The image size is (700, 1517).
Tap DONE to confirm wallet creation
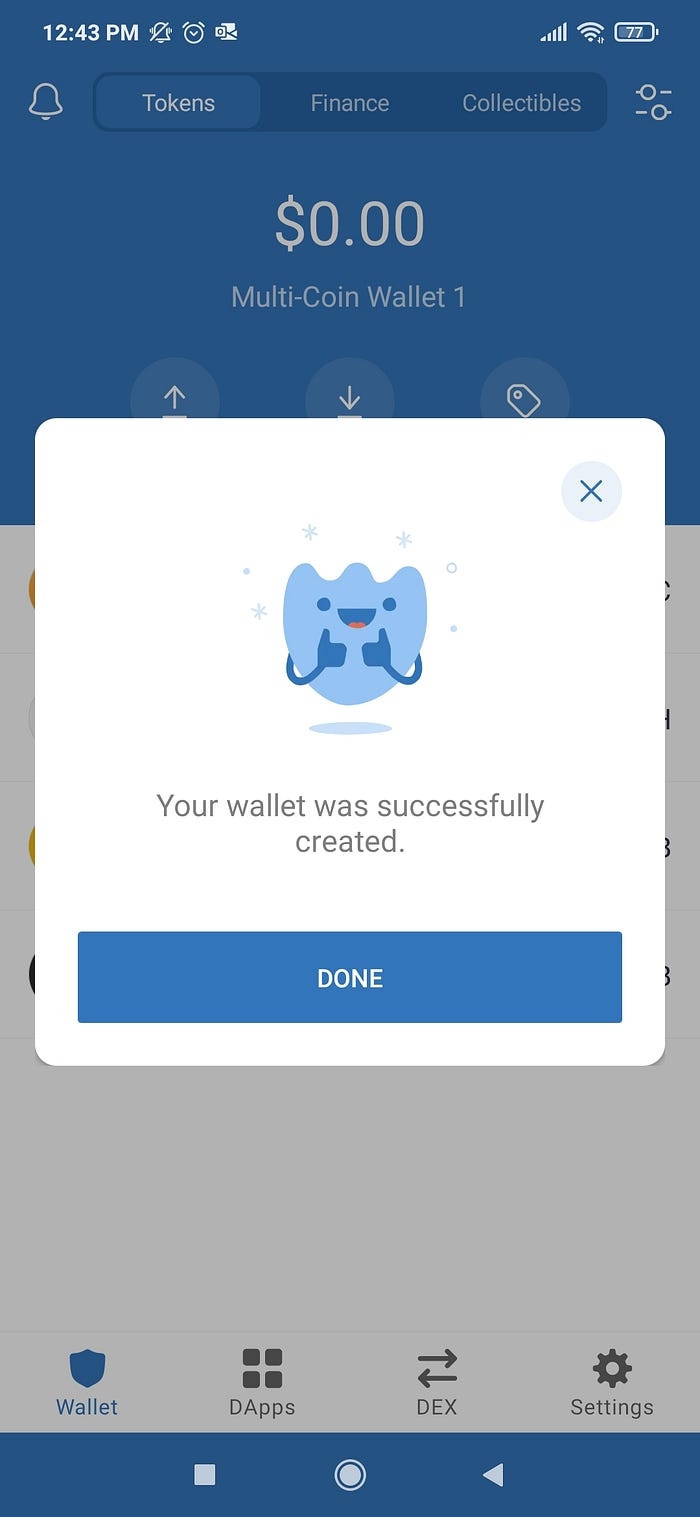(x=350, y=977)
